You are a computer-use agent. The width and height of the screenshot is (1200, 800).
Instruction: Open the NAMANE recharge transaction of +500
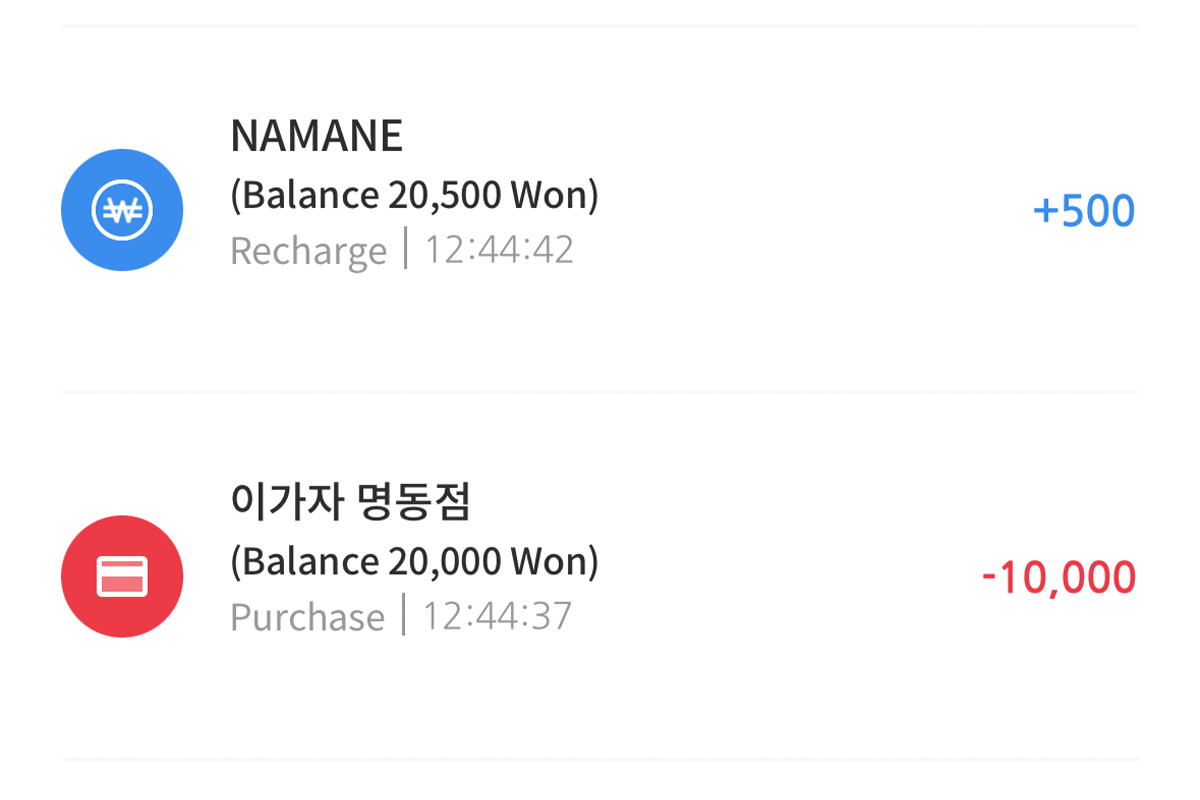600,210
